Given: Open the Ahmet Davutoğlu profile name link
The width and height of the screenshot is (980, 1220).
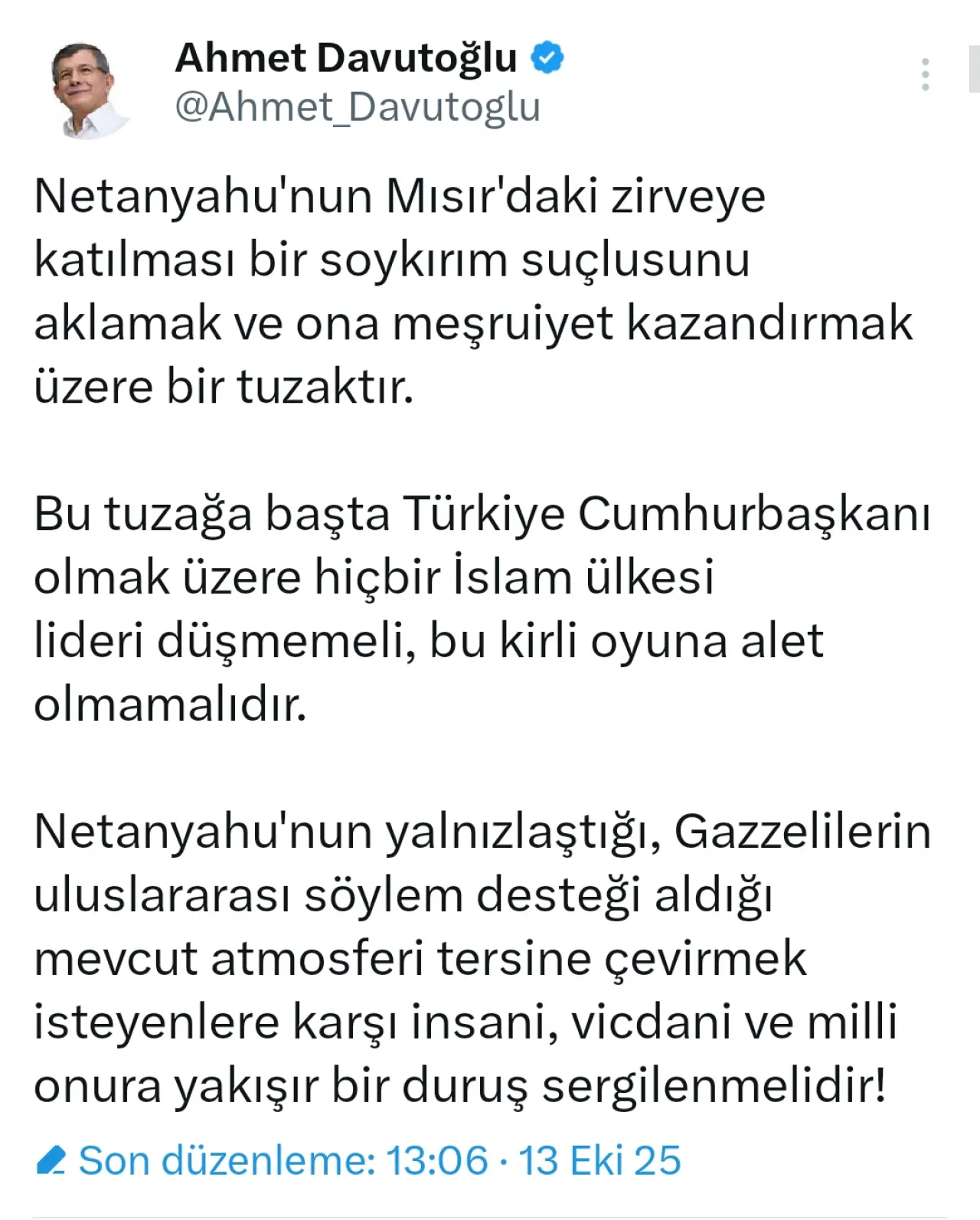Looking at the screenshot, I should [x=346, y=58].
